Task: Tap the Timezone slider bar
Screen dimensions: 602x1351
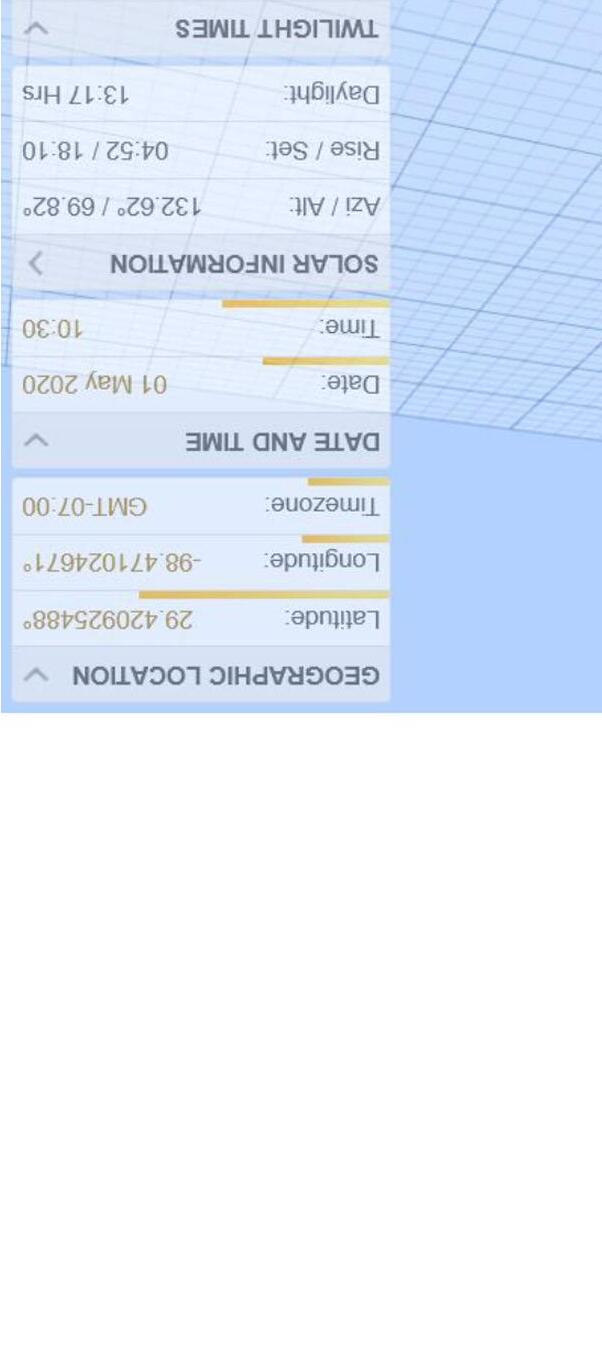Action: point(348,482)
